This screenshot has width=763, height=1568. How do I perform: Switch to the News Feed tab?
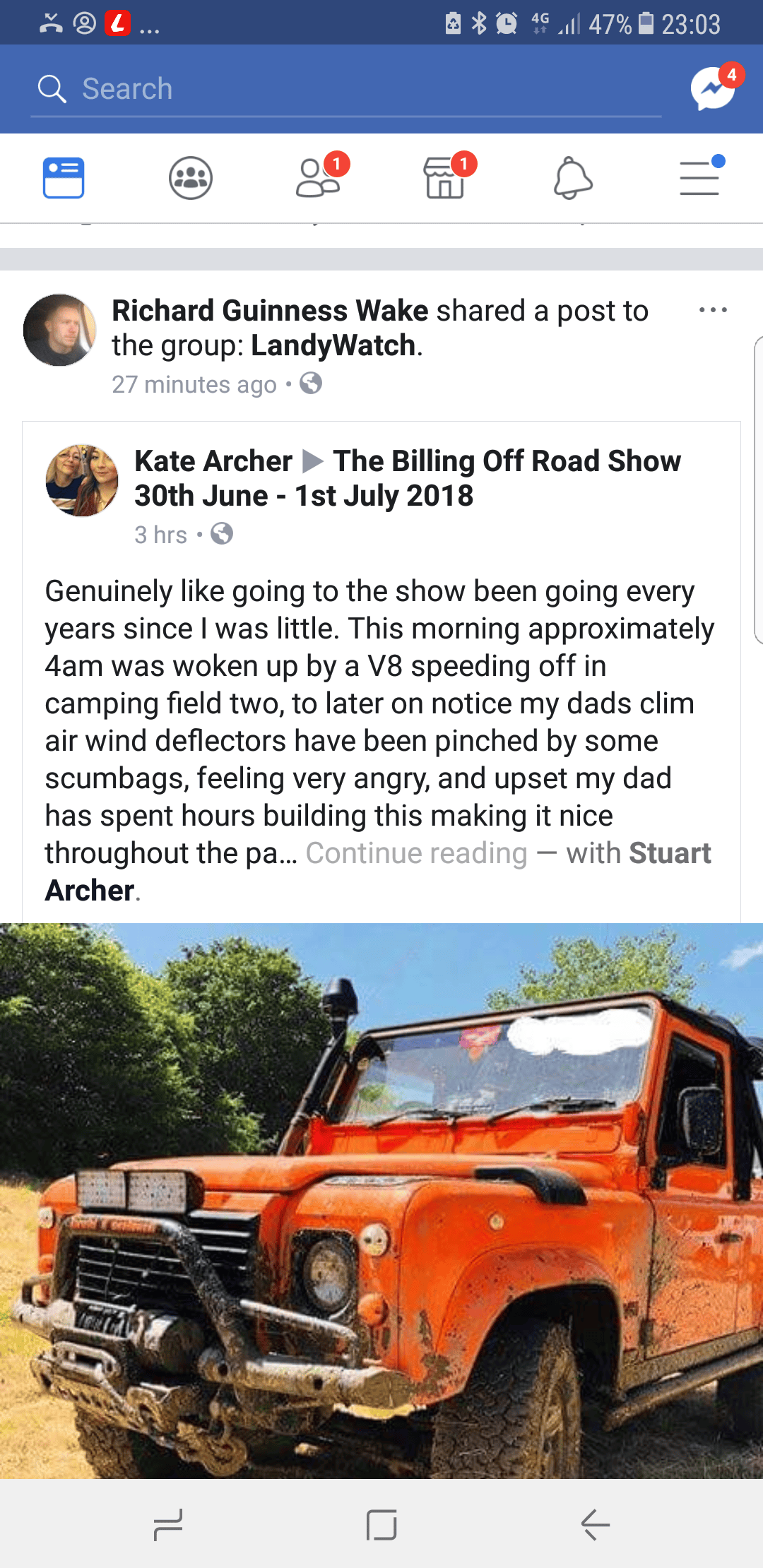64,178
